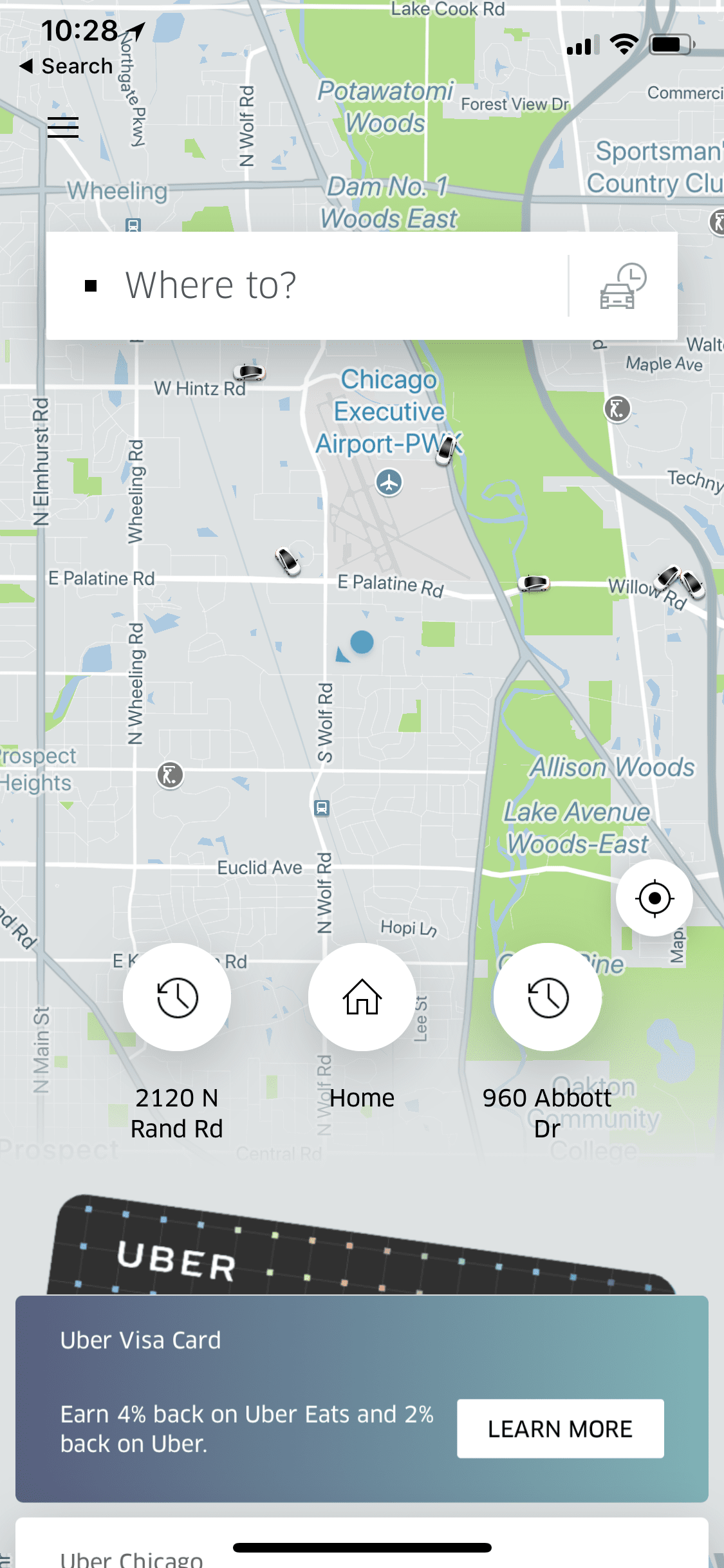Select recent destination 2120 N Rand Rd
Viewport: 724px width, 1568px height.
pyautogui.click(x=177, y=997)
